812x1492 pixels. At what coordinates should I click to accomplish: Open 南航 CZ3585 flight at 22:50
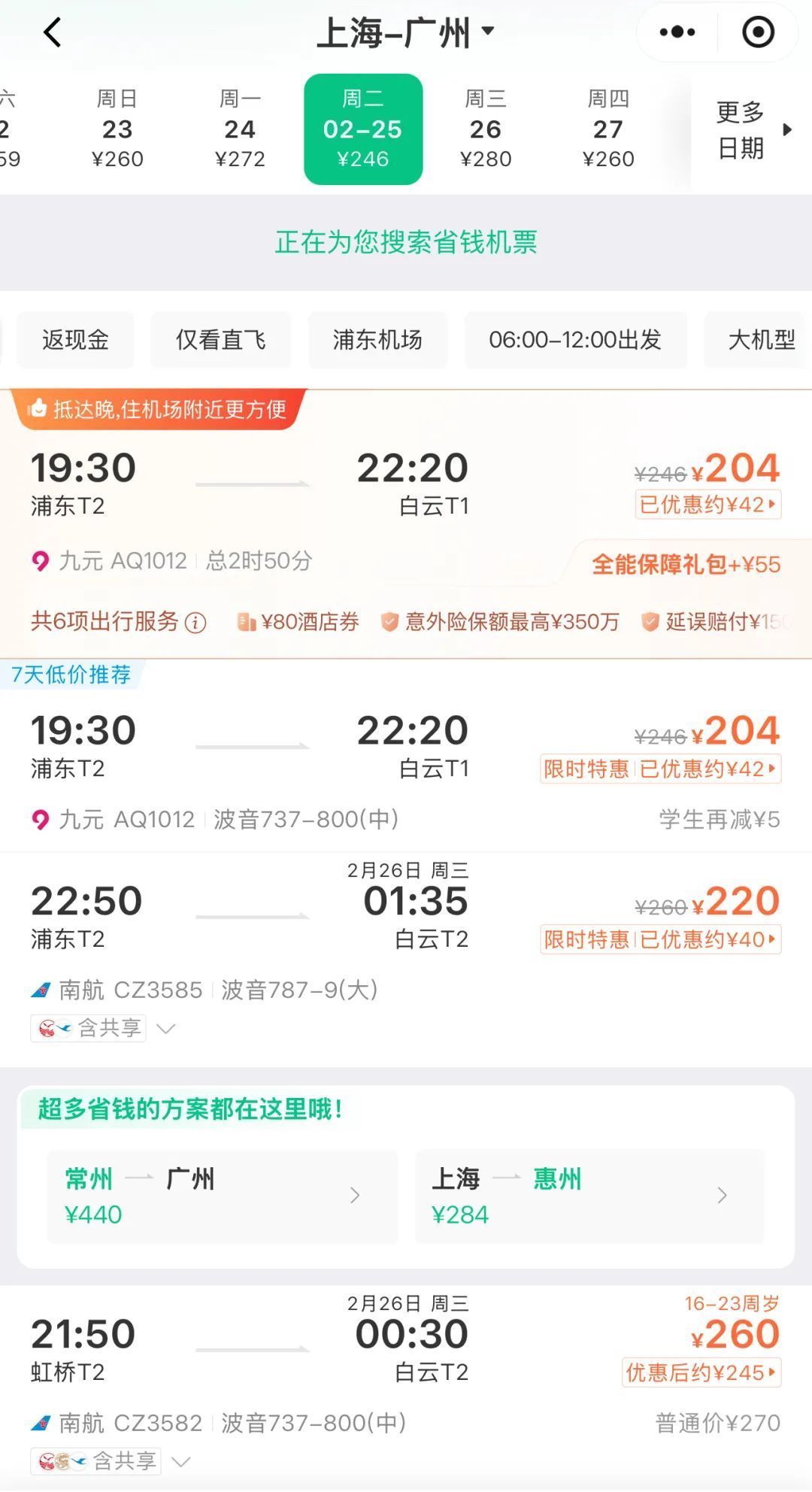(x=406, y=925)
